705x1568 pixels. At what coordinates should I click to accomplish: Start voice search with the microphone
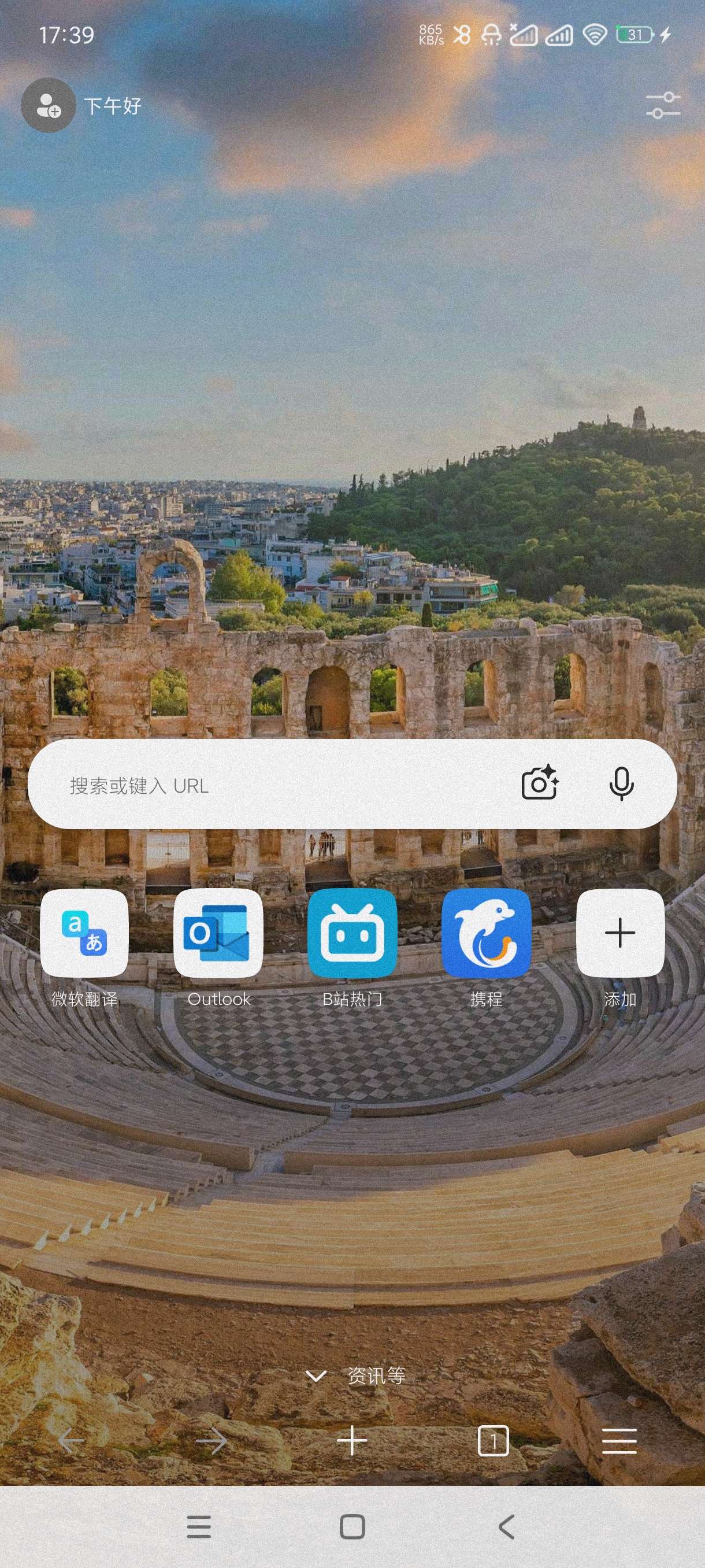[621, 783]
